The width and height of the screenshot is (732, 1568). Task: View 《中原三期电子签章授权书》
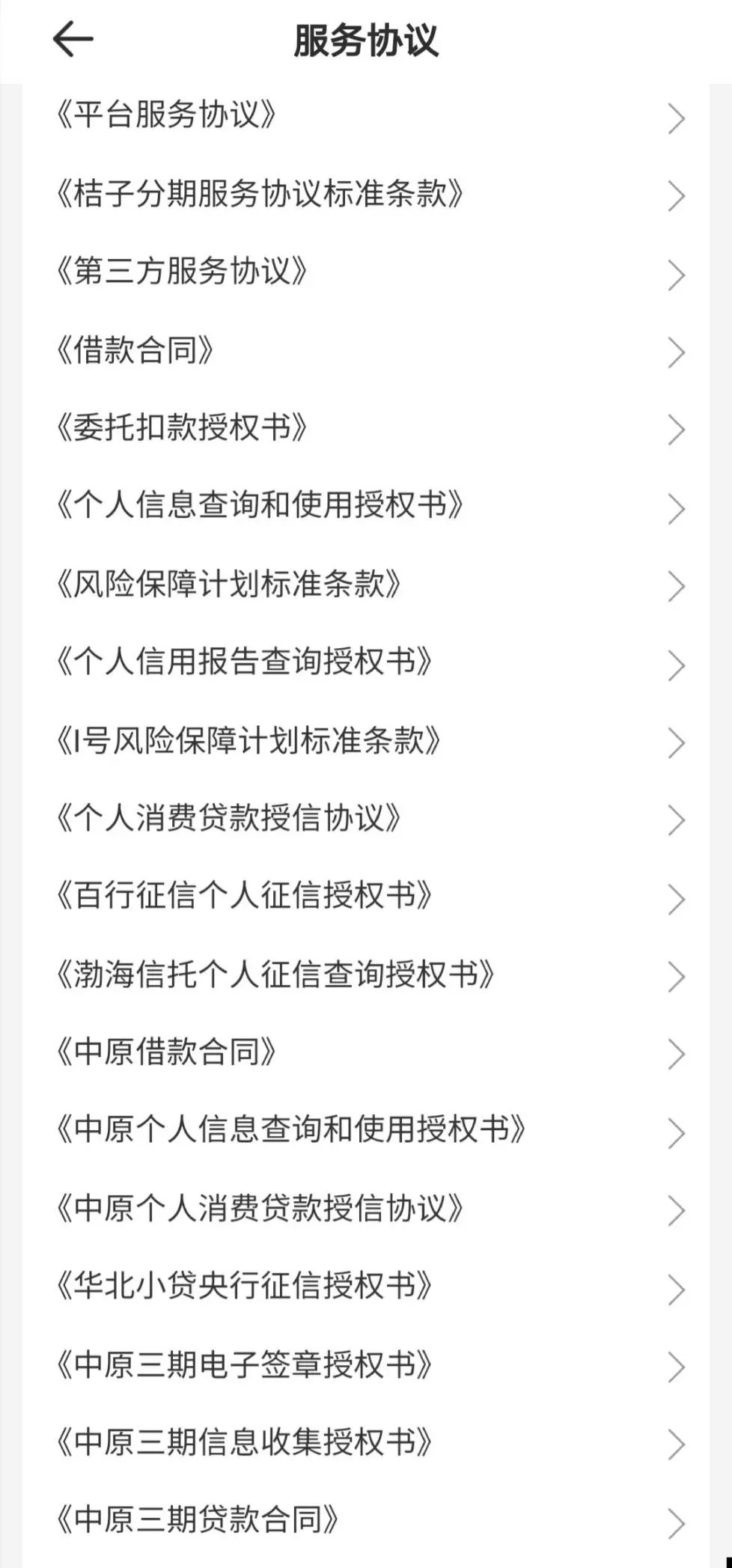click(244, 1365)
